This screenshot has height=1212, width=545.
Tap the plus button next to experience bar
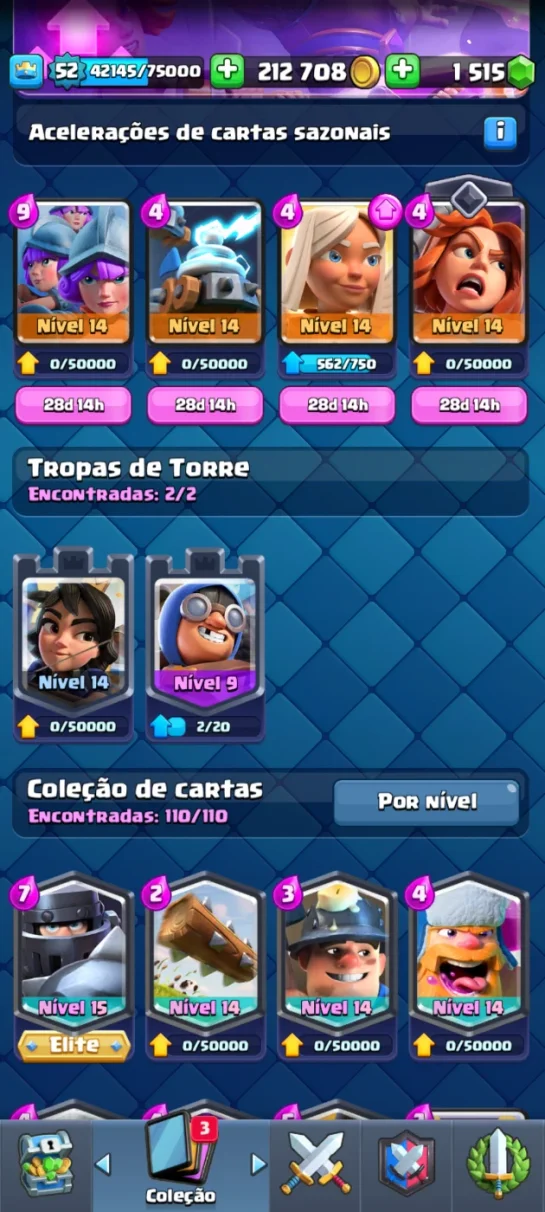pyautogui.click(x=227, y=71)
